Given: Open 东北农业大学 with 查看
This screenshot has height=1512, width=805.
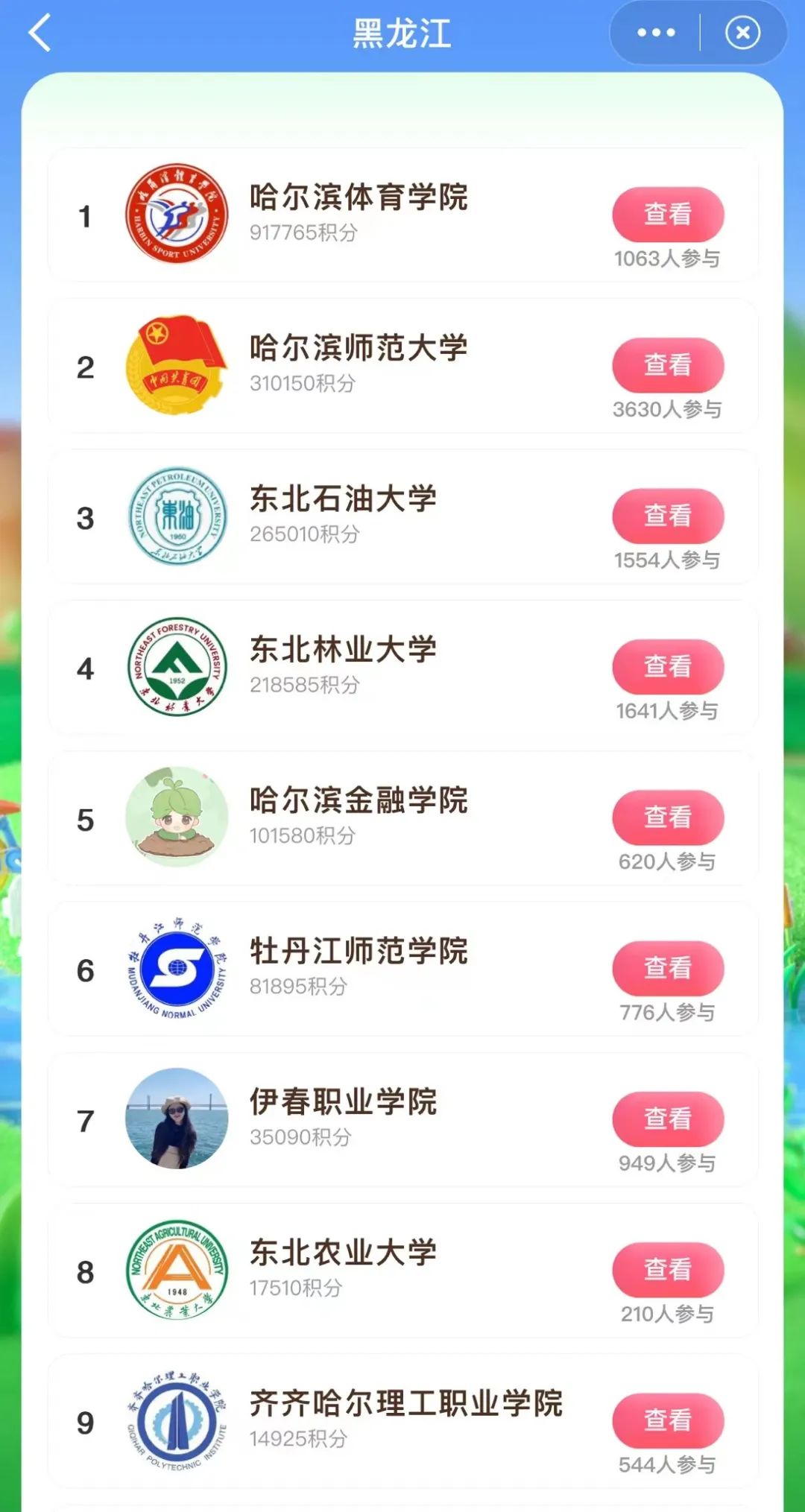Looking at the screenshot, I should pos(668,1269).
